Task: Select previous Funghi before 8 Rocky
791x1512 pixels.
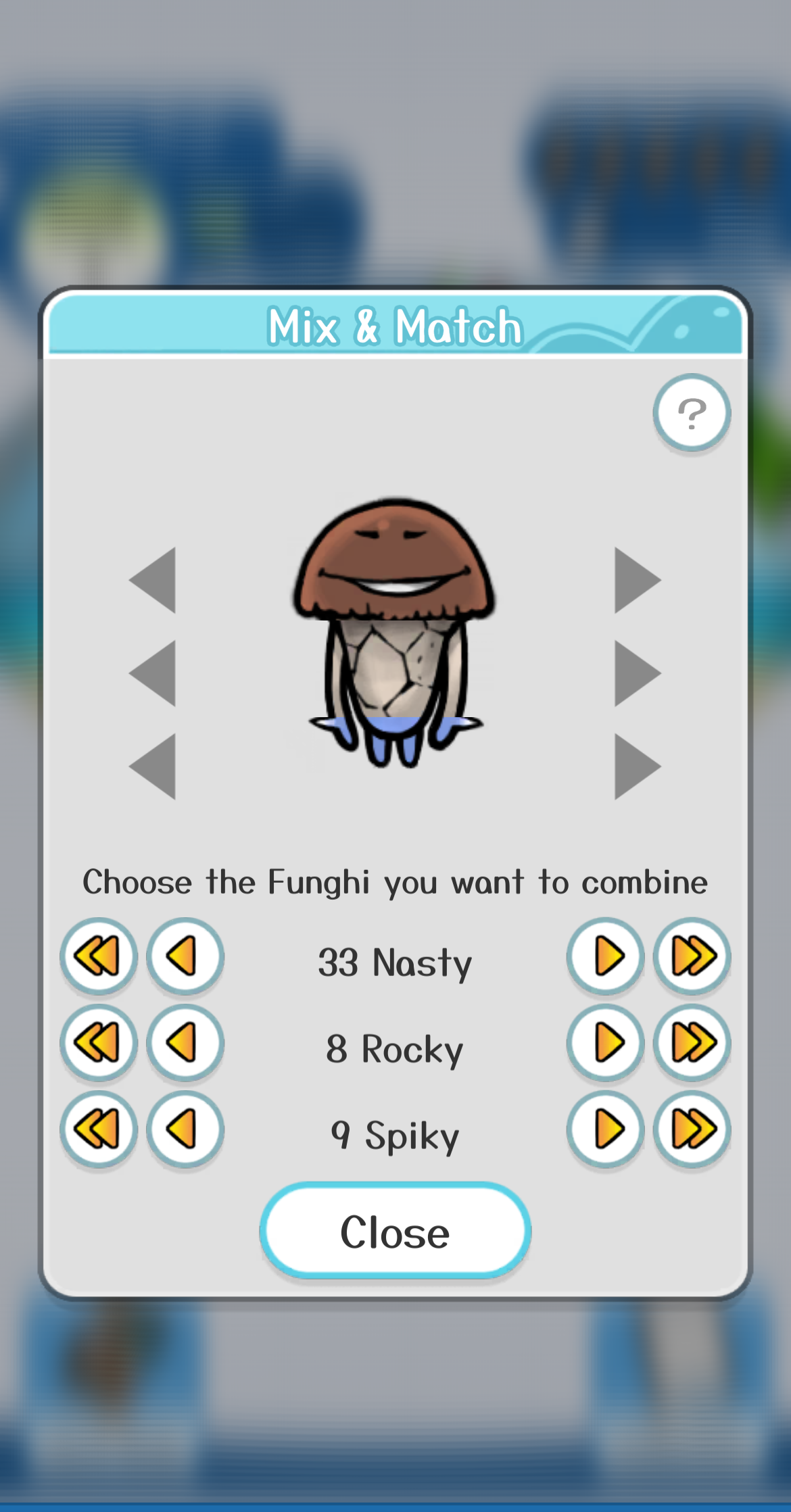Action: pos(185,1042)
